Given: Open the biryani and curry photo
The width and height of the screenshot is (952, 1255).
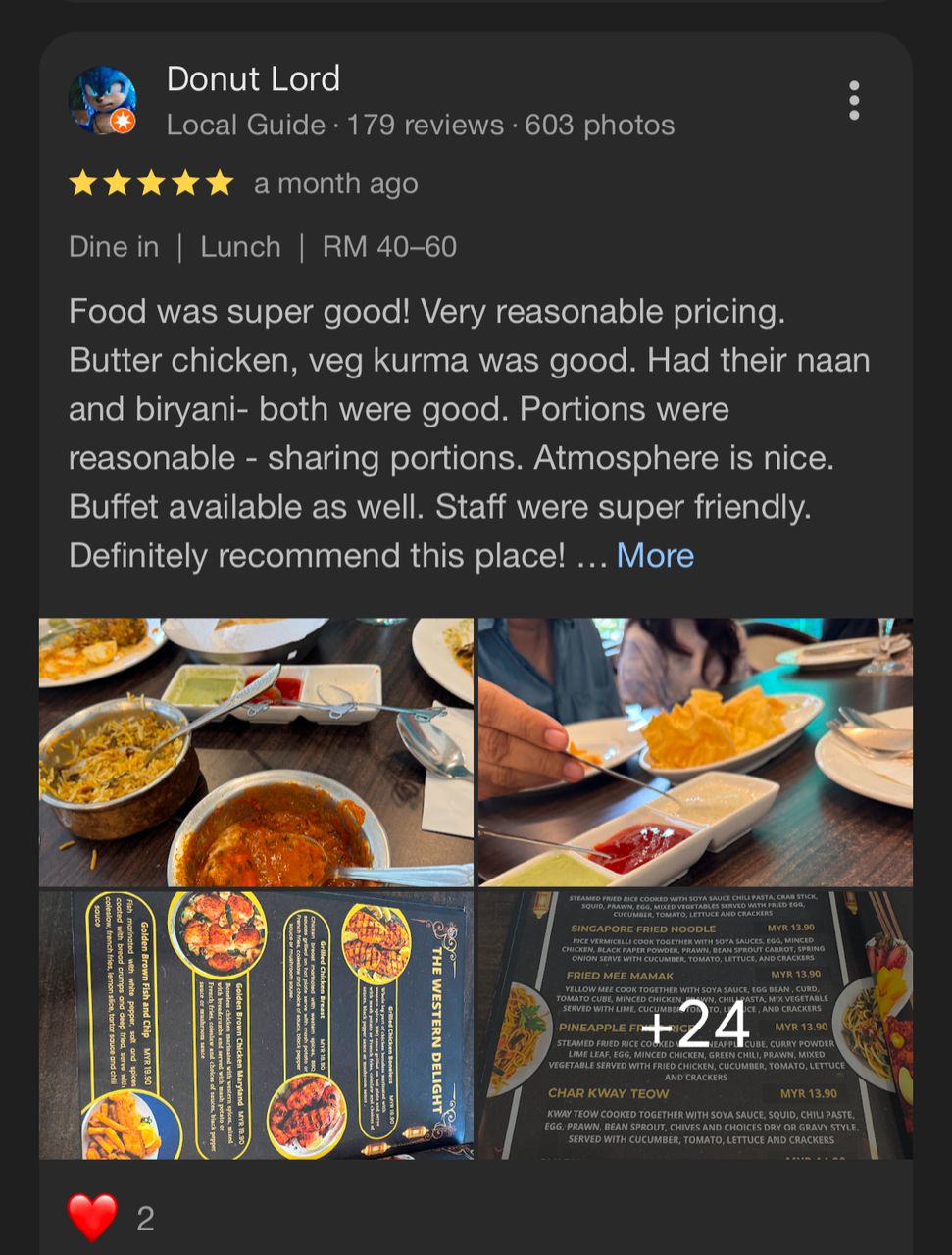Looking at the screenshot, I should coord(256,752).
